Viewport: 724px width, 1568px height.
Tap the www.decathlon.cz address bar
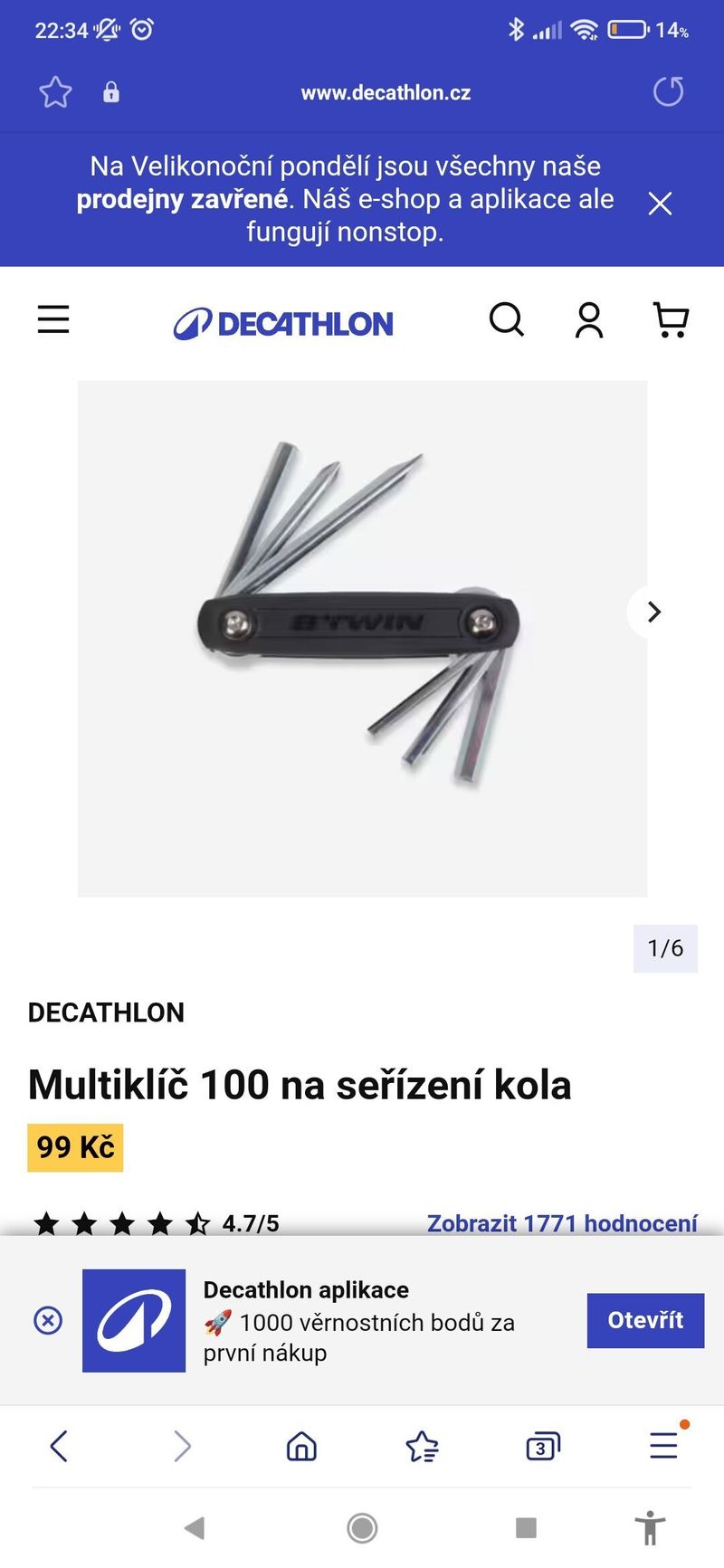point(386,92)
